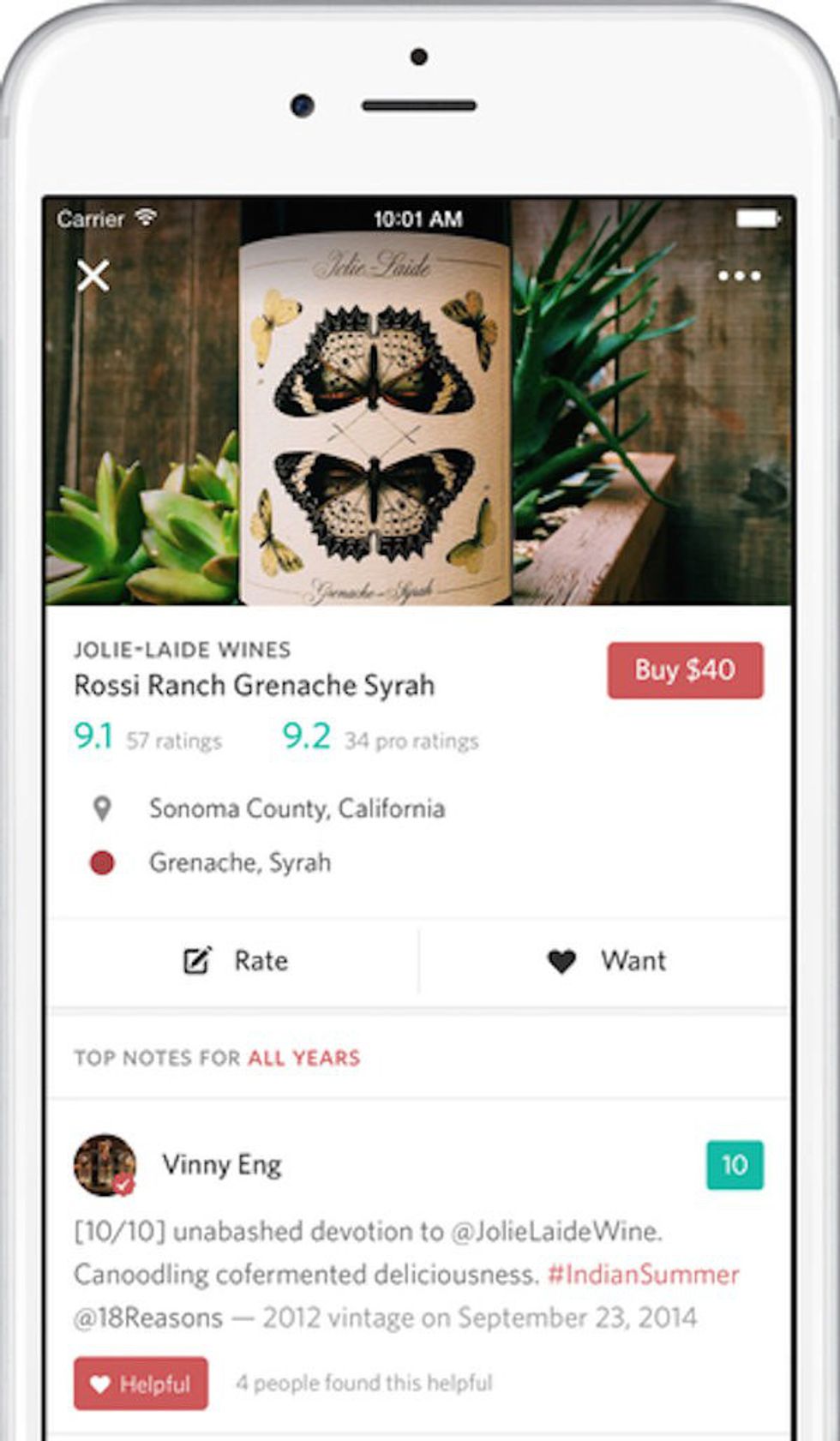This screenshot has width=840, height=1441.
Task: View the Grenache, Syrah varietal
Action: click(x=239, y=862)
